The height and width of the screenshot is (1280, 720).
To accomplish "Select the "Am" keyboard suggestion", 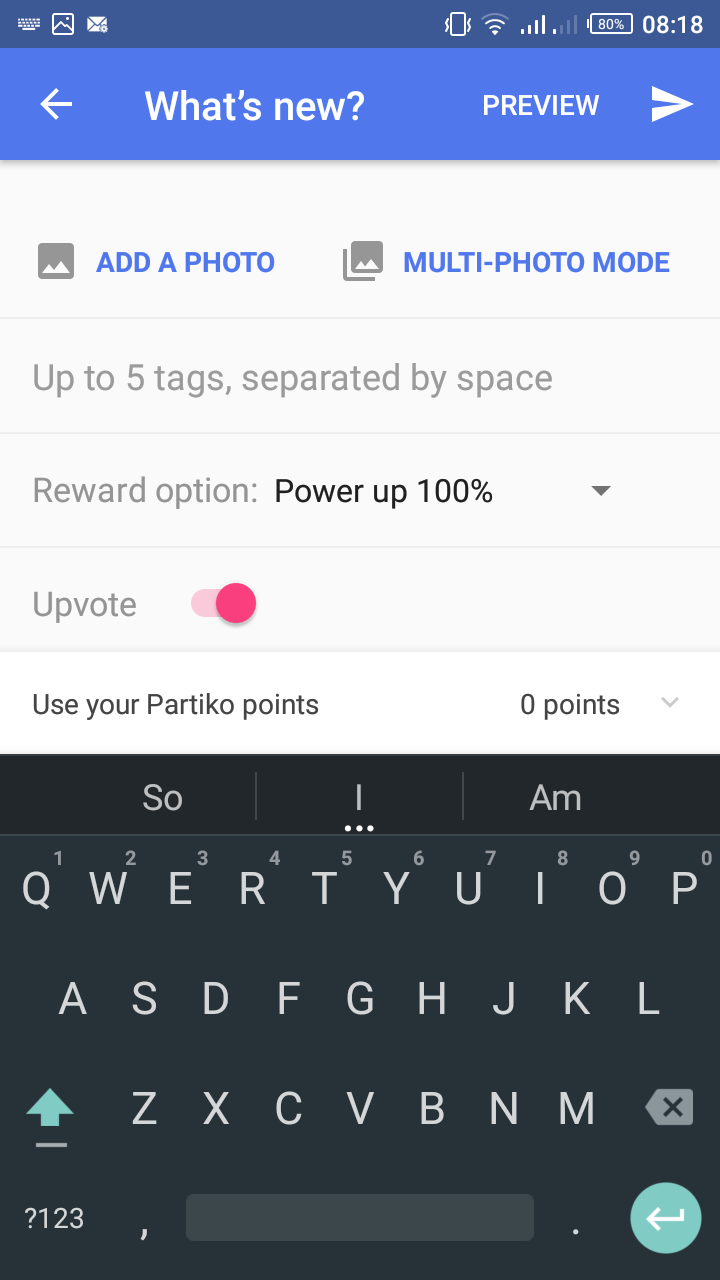I will [555, 797].
